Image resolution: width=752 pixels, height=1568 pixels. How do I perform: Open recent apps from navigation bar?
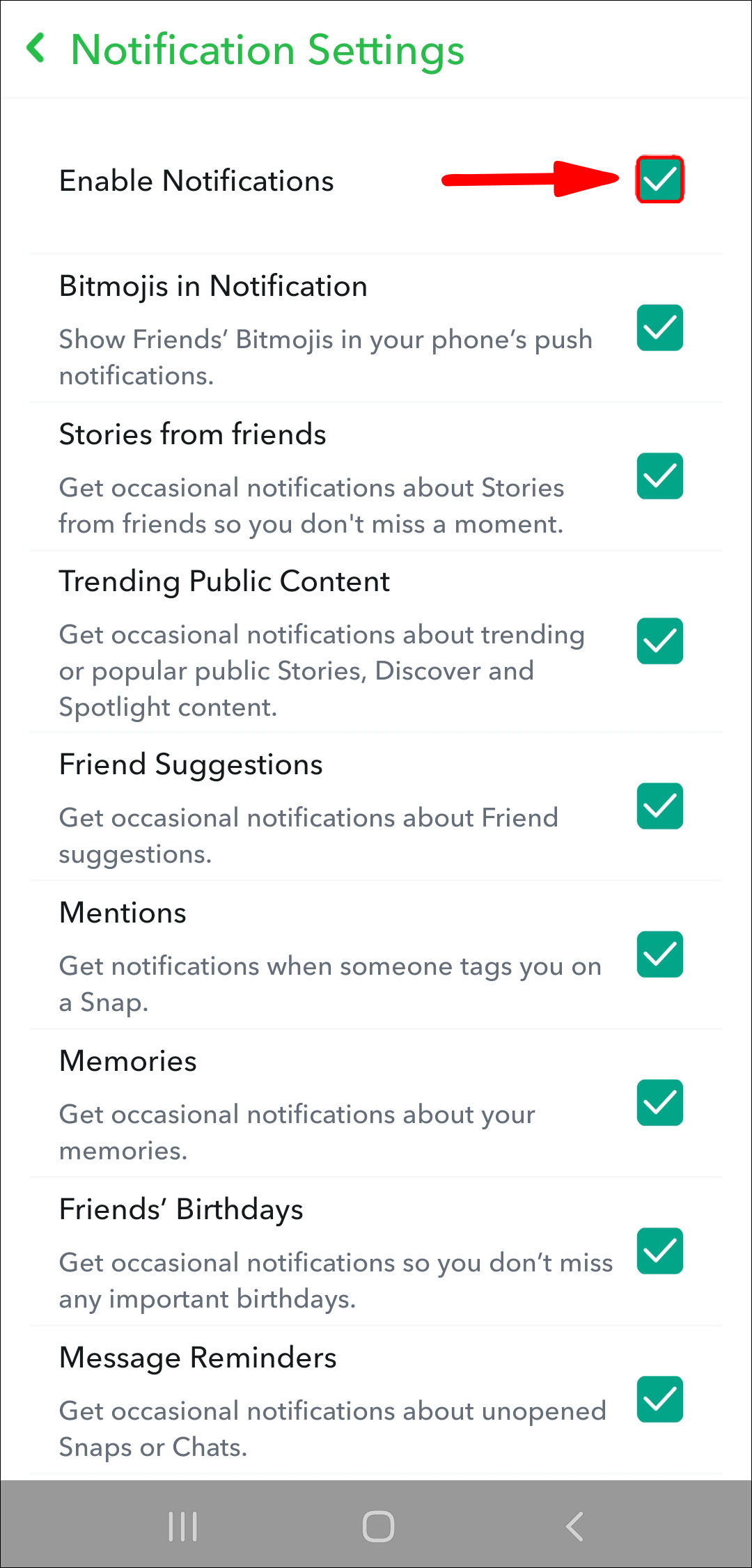(183, 1527)
